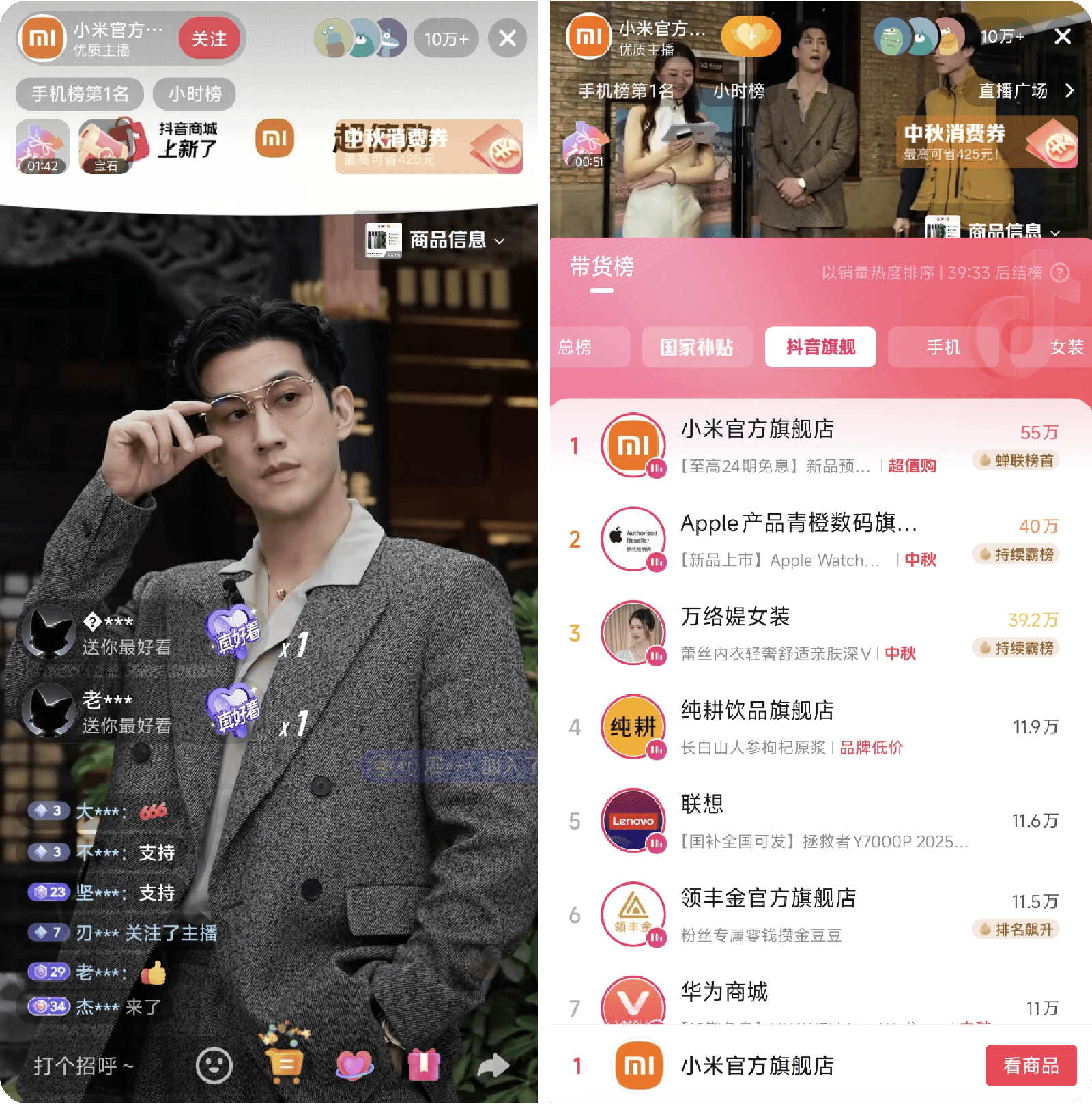Open the shopping cart icon

click(x=286, y=1062)
